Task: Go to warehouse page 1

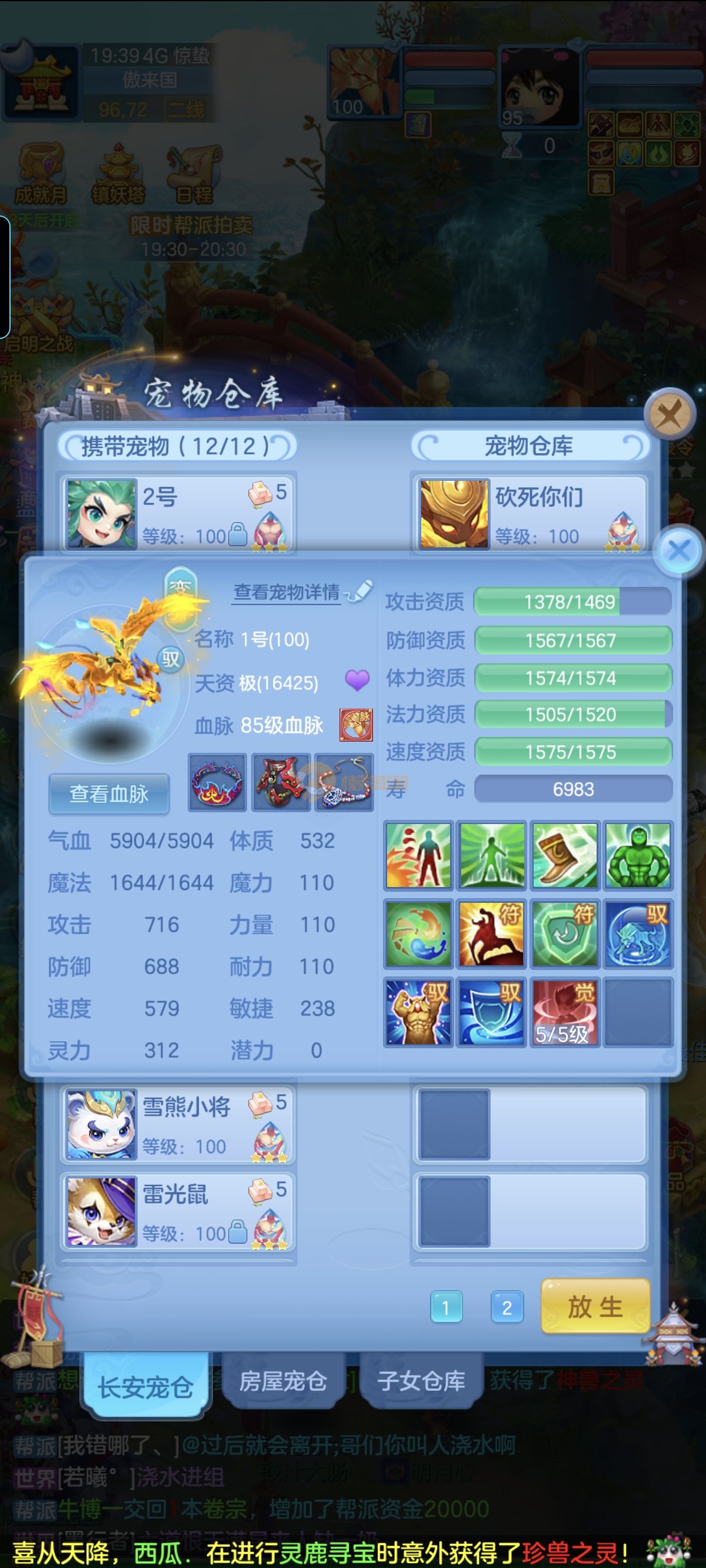Action: 445,1307
